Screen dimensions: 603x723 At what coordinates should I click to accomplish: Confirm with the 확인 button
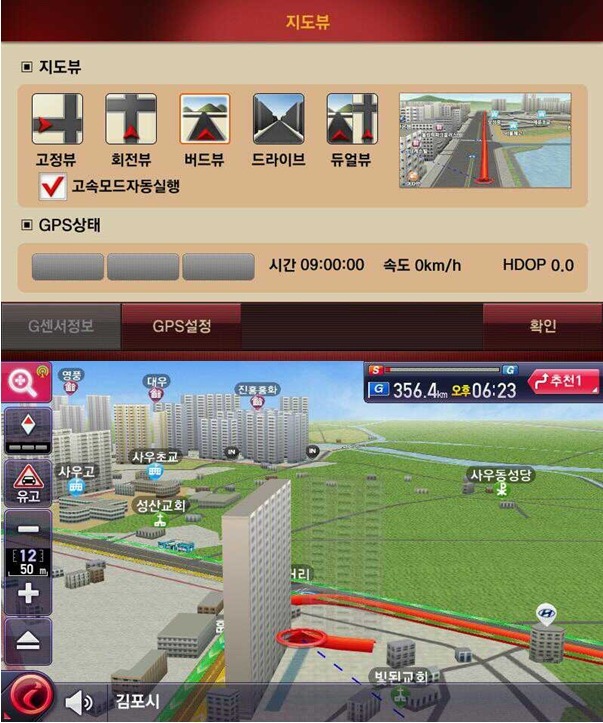[x=543, y=326]
